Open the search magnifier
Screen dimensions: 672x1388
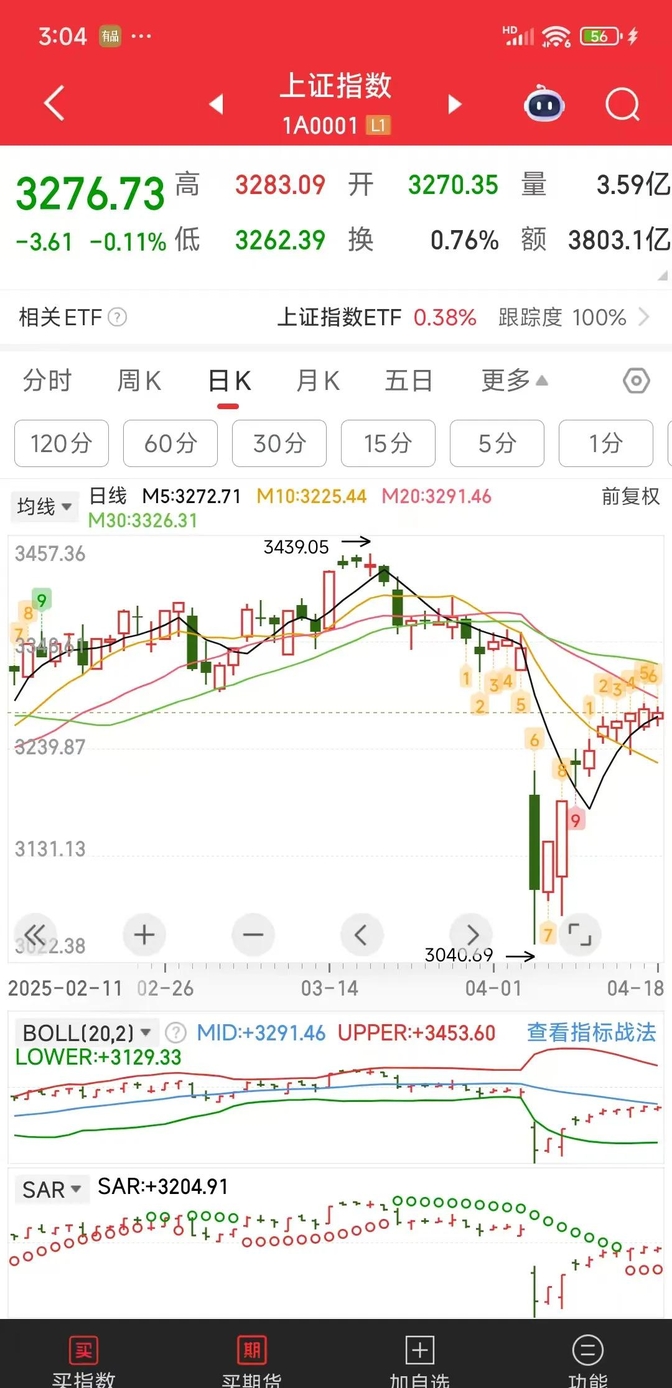click(622, 104)
